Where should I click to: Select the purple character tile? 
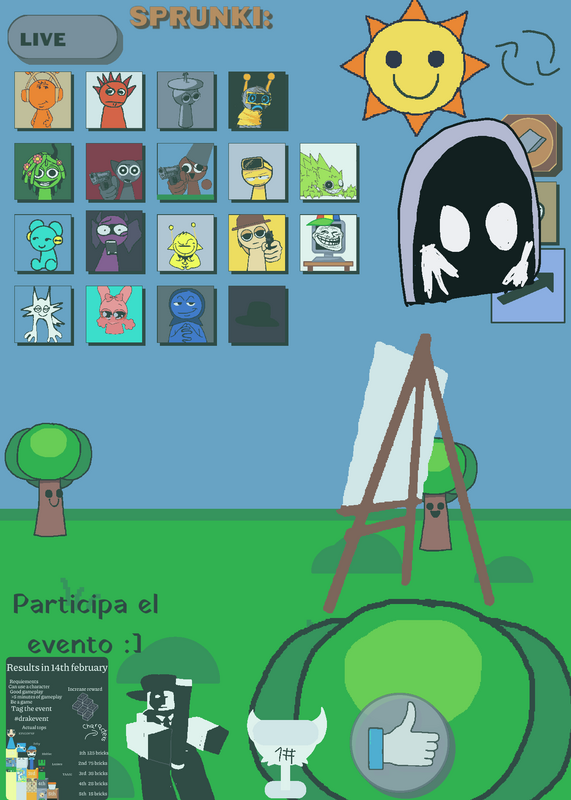(114, 243)
